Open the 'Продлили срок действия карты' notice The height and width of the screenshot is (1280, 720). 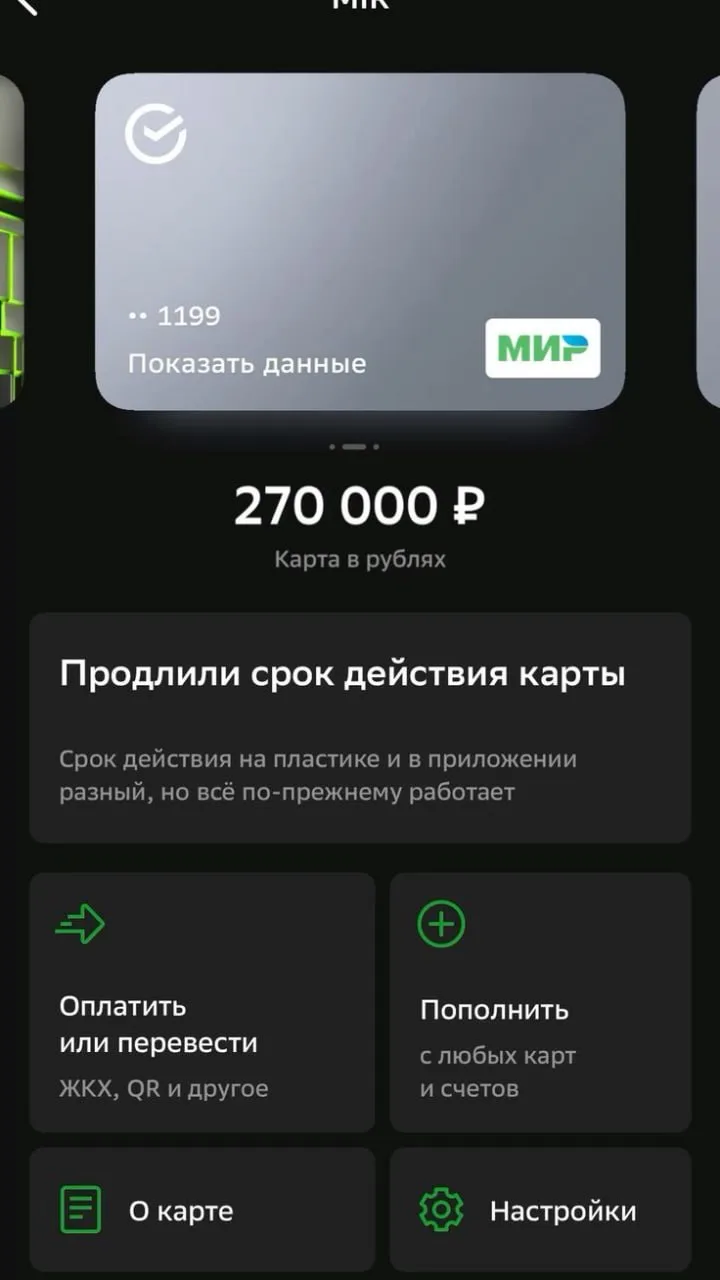tap(360, 728)
